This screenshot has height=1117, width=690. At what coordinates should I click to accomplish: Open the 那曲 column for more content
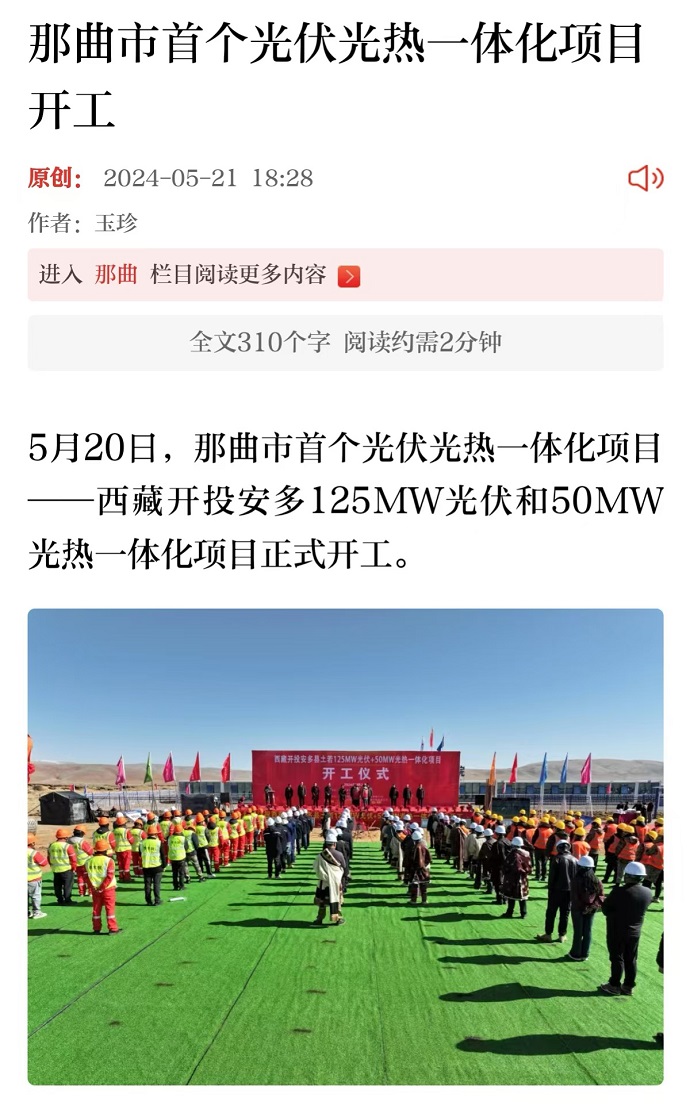116,275
